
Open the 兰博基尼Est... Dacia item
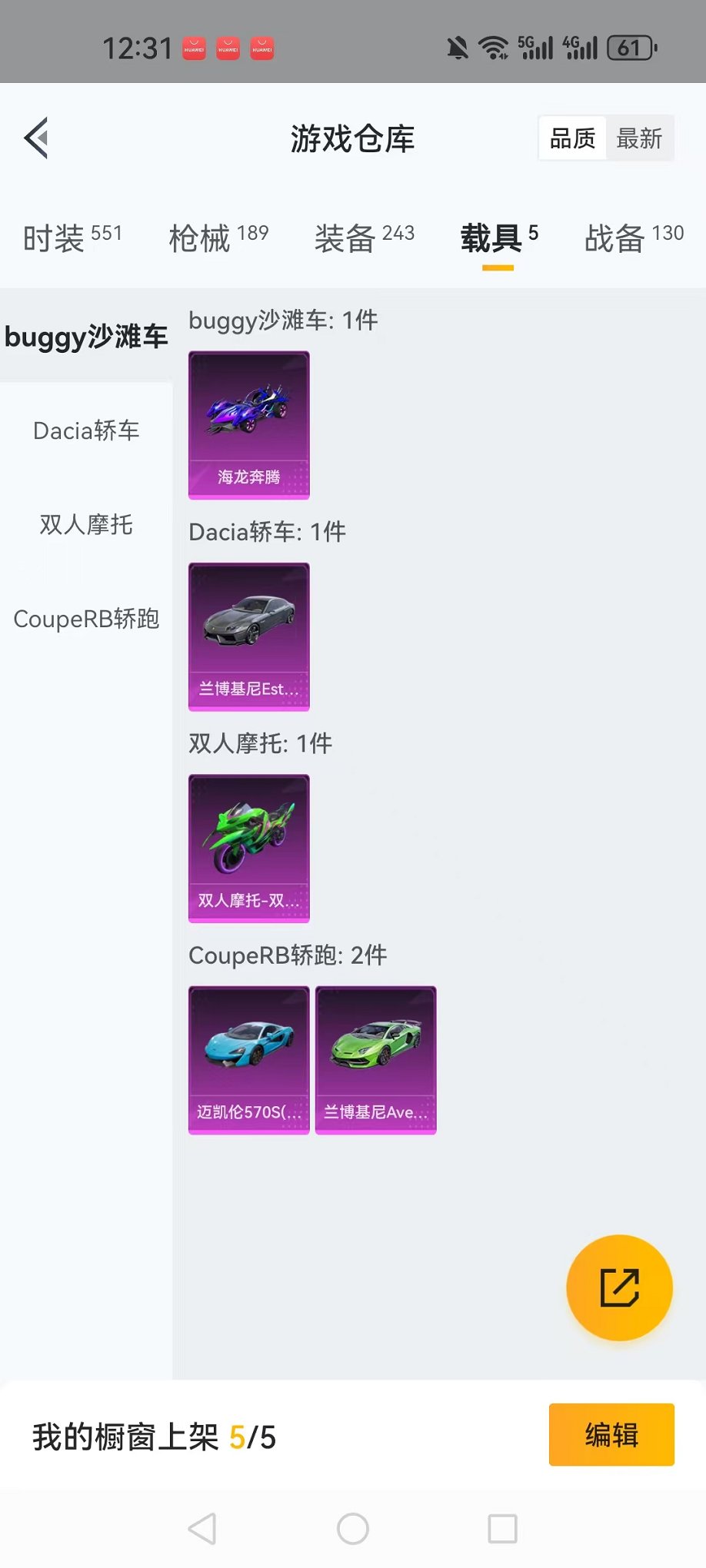click(248, 636)
